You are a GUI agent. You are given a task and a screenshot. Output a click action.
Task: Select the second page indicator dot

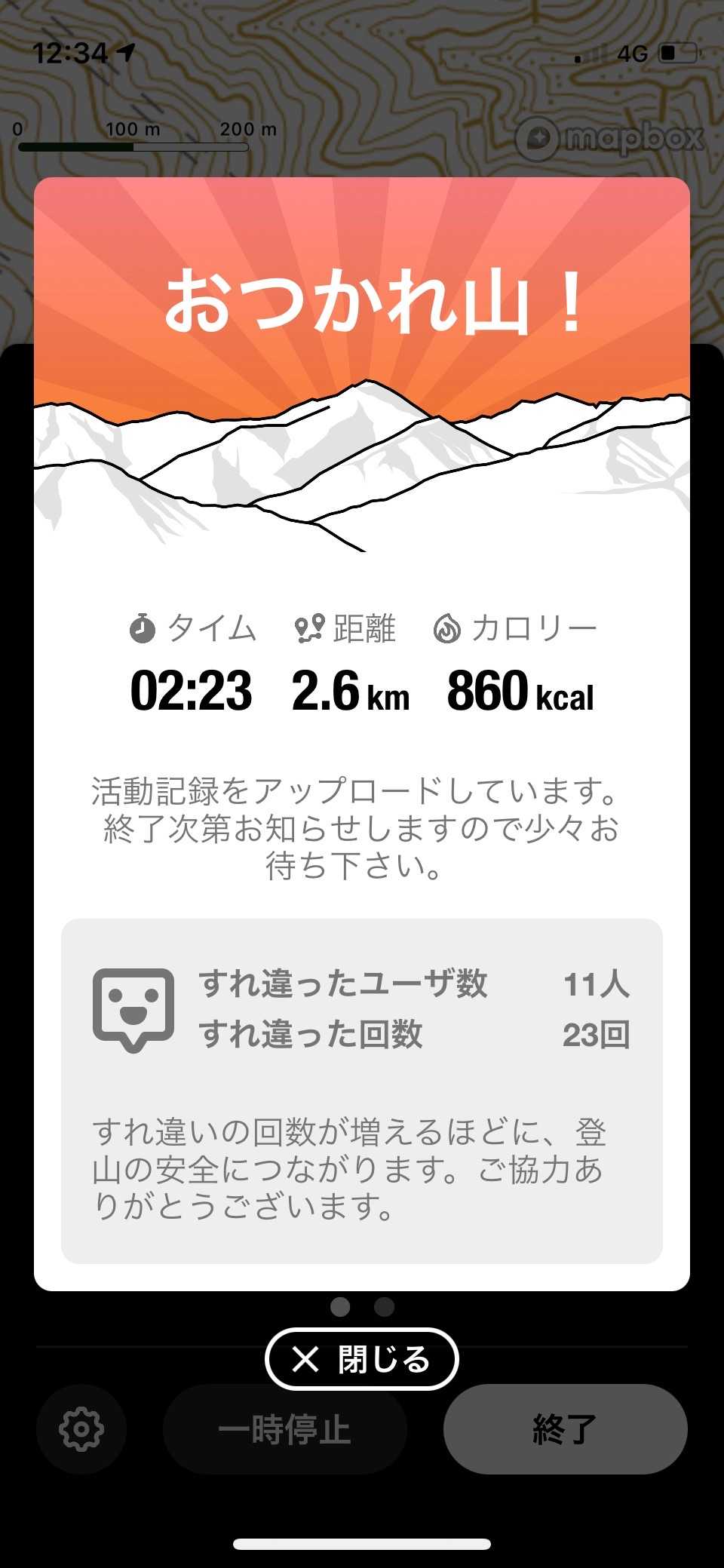pos(384,1306)
